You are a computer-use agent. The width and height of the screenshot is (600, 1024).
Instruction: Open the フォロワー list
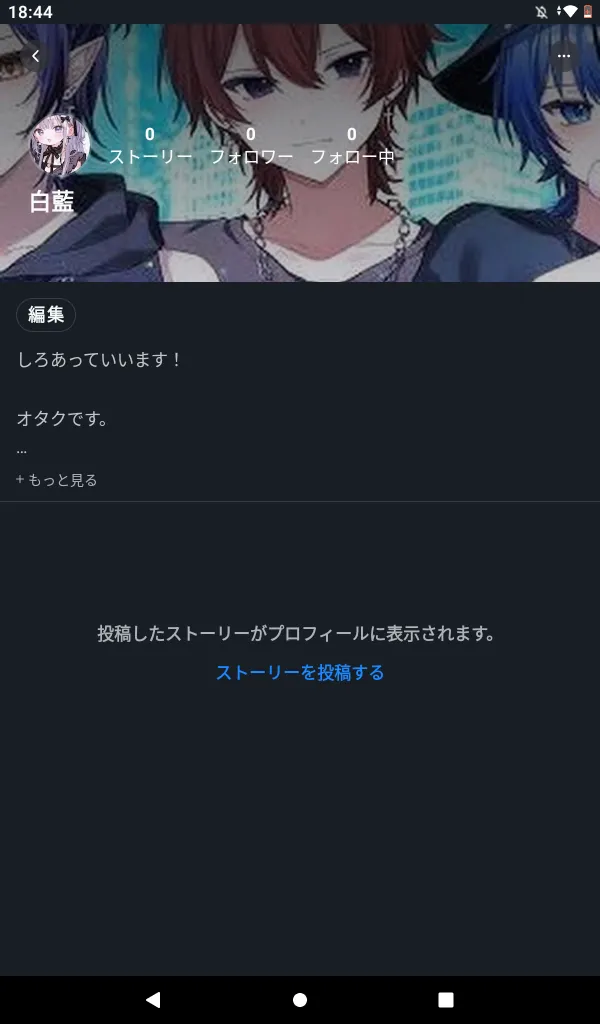coord(251,145)
